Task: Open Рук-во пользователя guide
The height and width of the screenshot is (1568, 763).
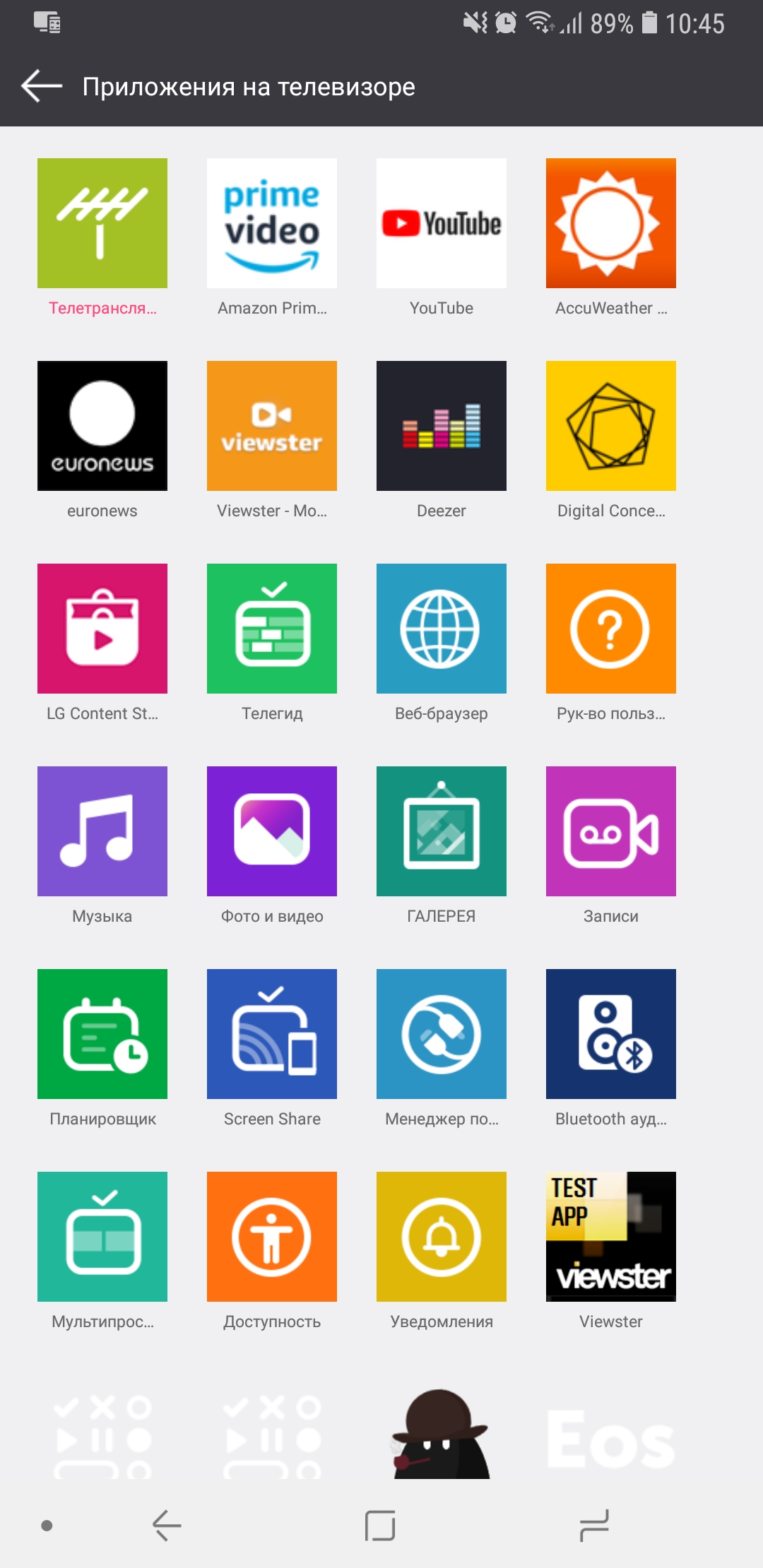Action: click(x=611, y=629)
